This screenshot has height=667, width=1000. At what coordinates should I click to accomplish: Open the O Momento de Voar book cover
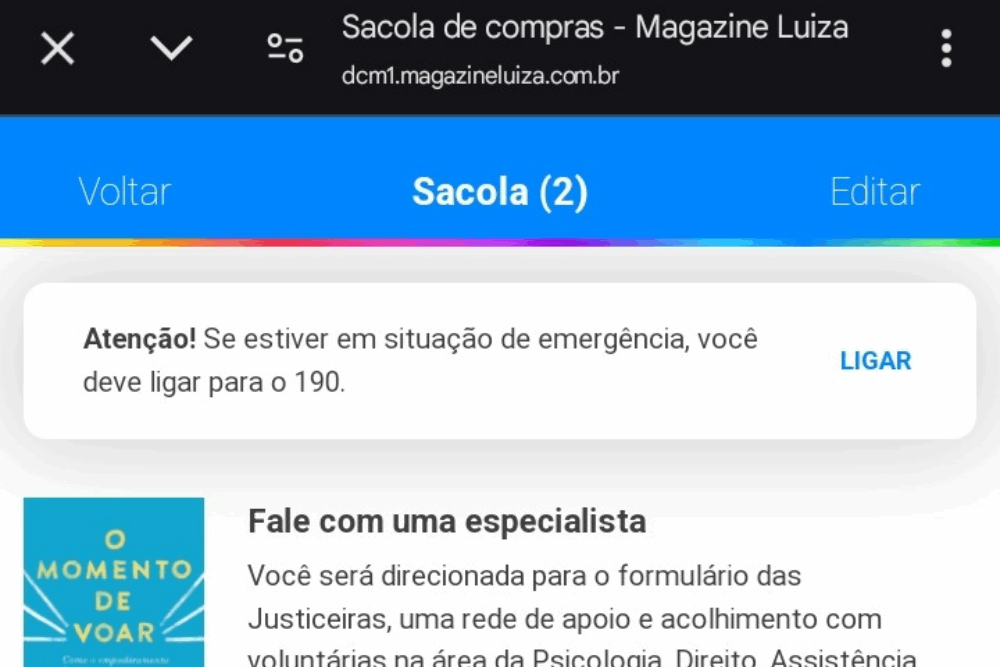pos(114,582)
